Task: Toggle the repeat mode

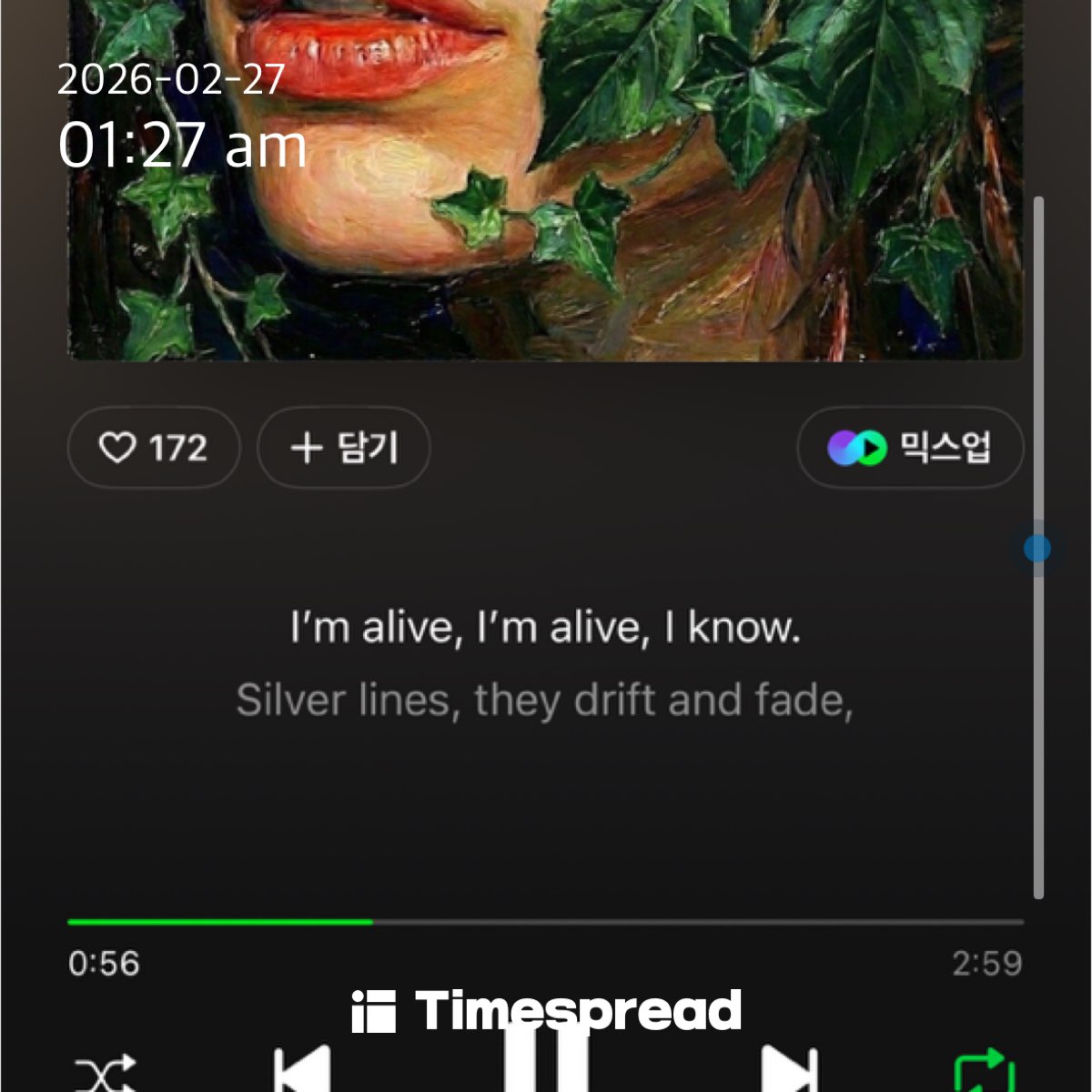Action: [x=985, y=1074]
